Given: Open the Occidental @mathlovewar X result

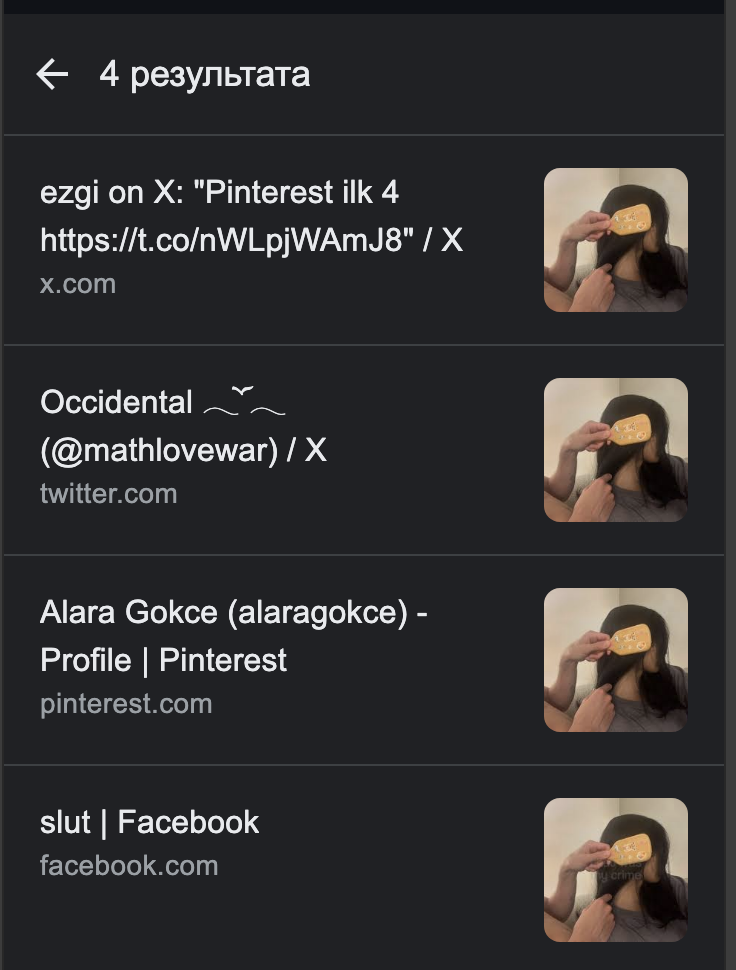Looking at the screenshot, I should [x=184, y=427].
